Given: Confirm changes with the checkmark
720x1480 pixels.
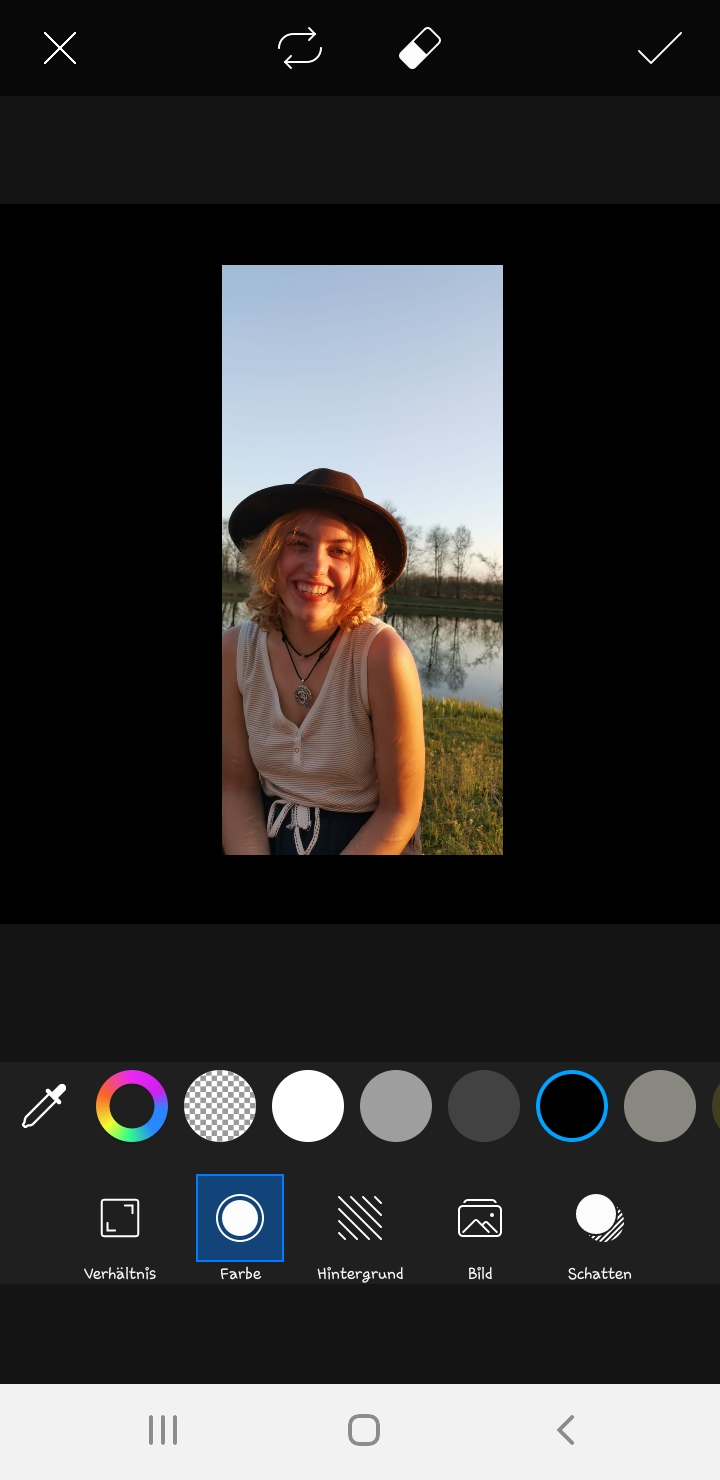Looking at the screenshot, I should pyautogui.click(x=660, y=48).
